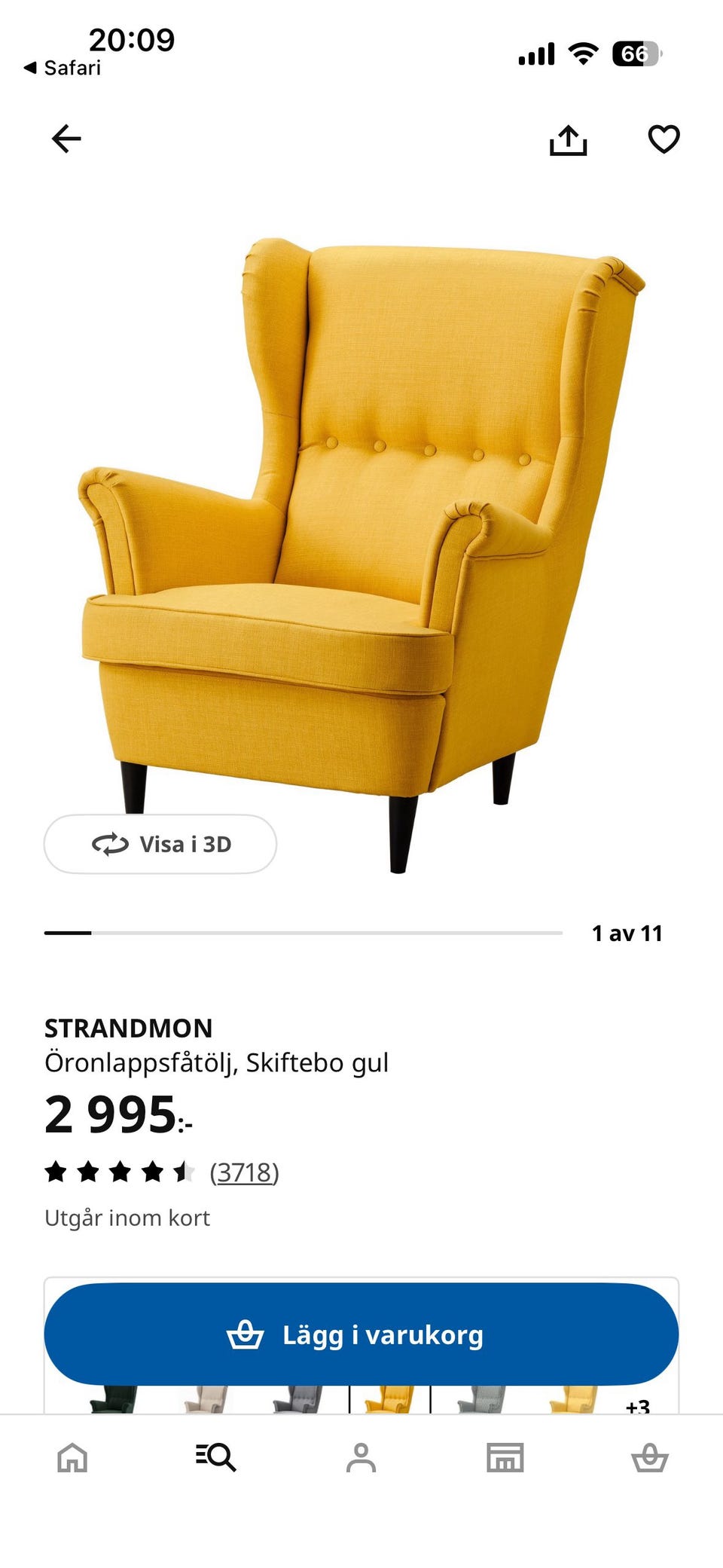Tap the back arrow to leave product page
The height and width of the screenshot is (1568, 723).
[x=66, y=139]
